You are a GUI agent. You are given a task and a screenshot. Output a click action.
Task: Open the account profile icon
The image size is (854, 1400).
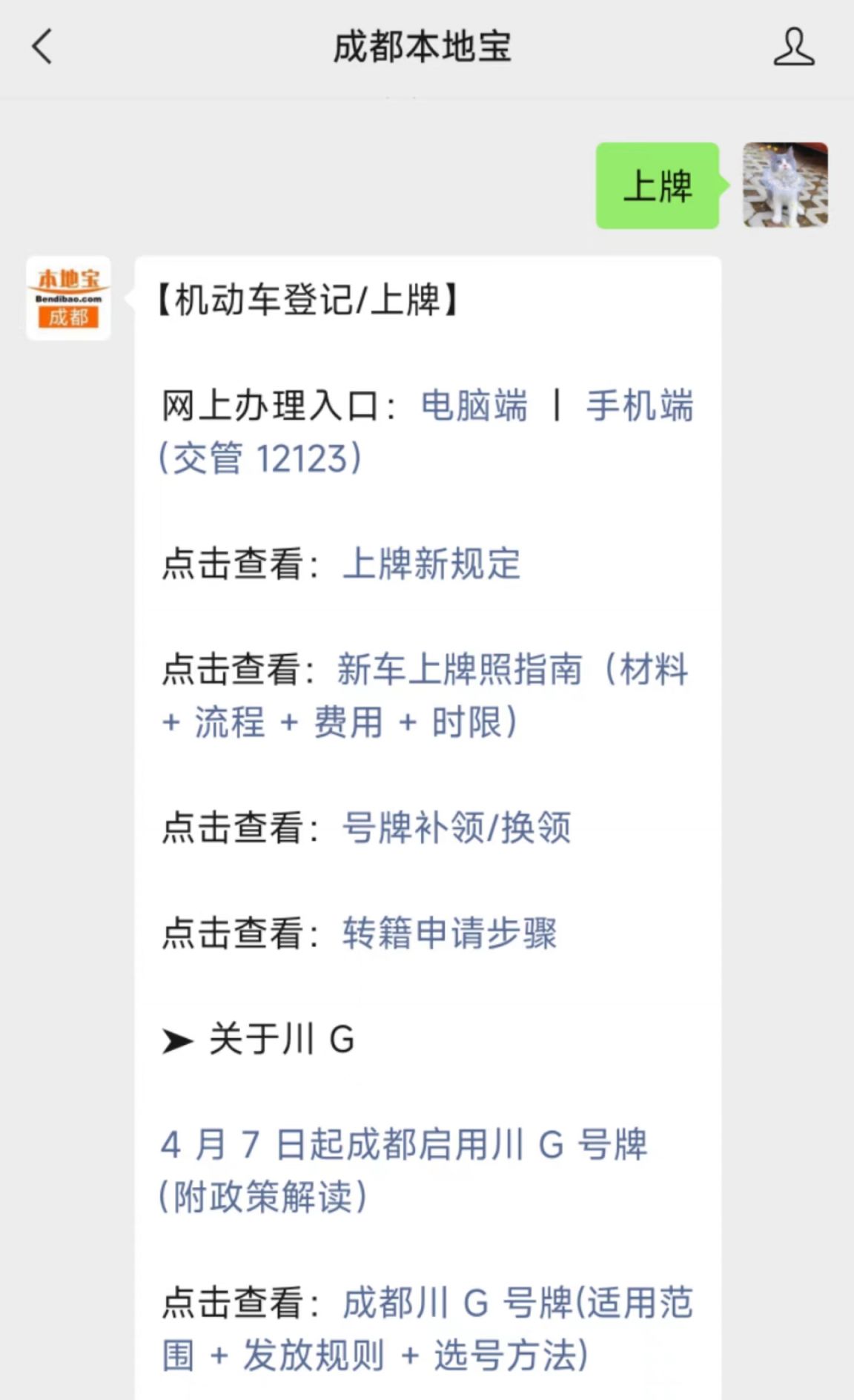794,47
